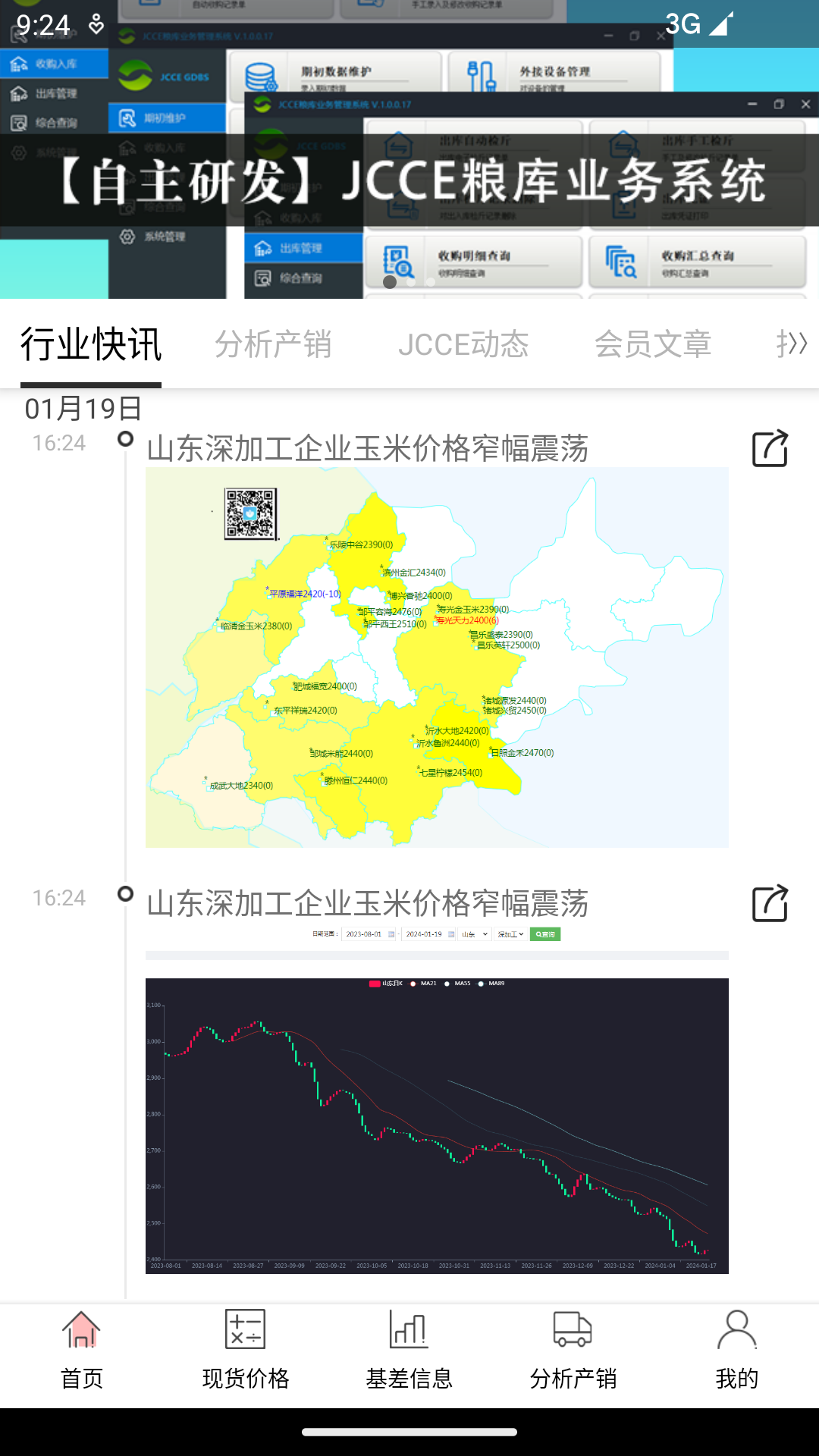Screen dimensions: 819x1456
Task: Tap the share icon beside the first article
Action: coord(772,449)
